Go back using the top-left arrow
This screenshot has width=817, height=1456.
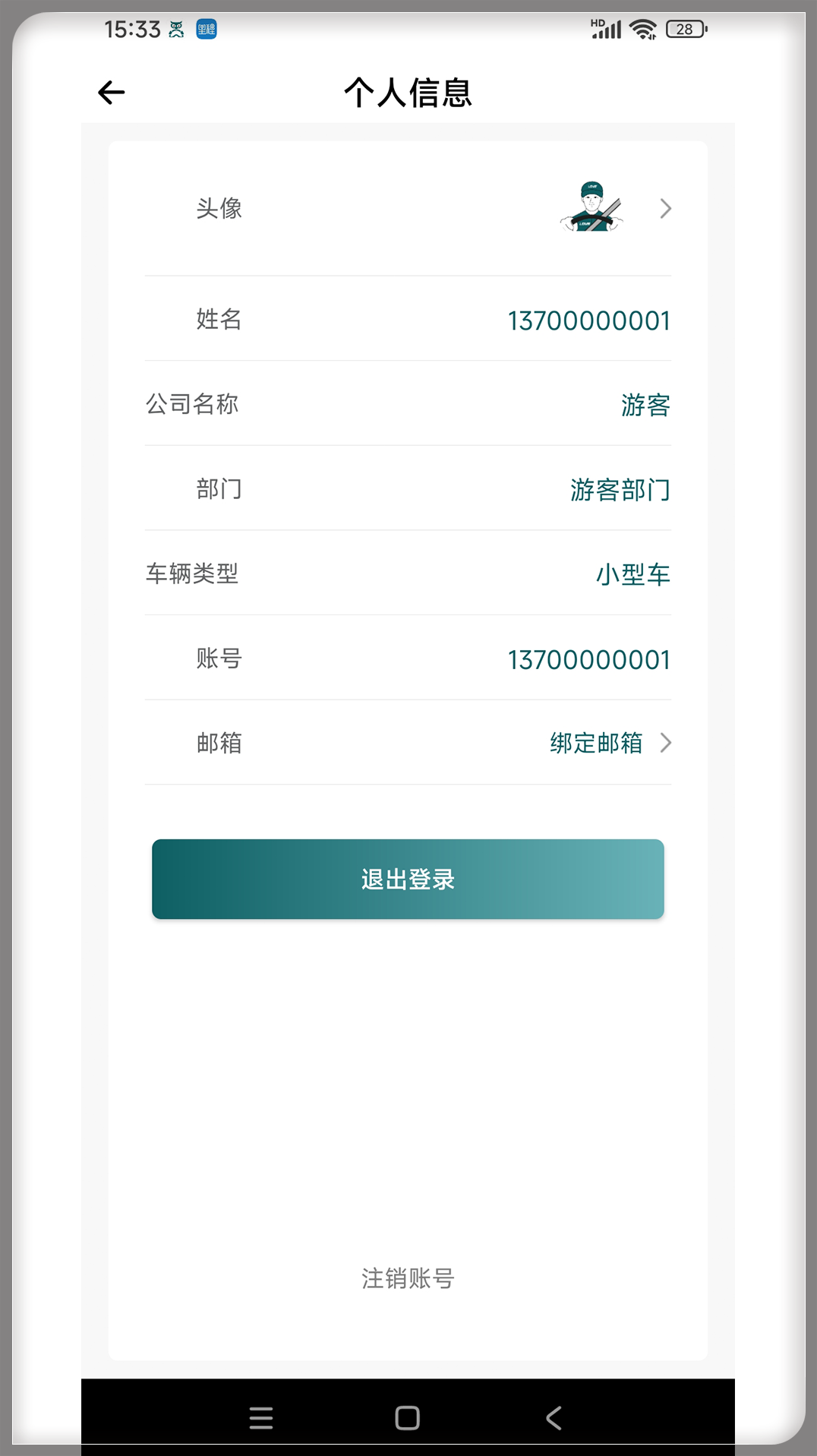pyautogui.click(x=112, y=93)
